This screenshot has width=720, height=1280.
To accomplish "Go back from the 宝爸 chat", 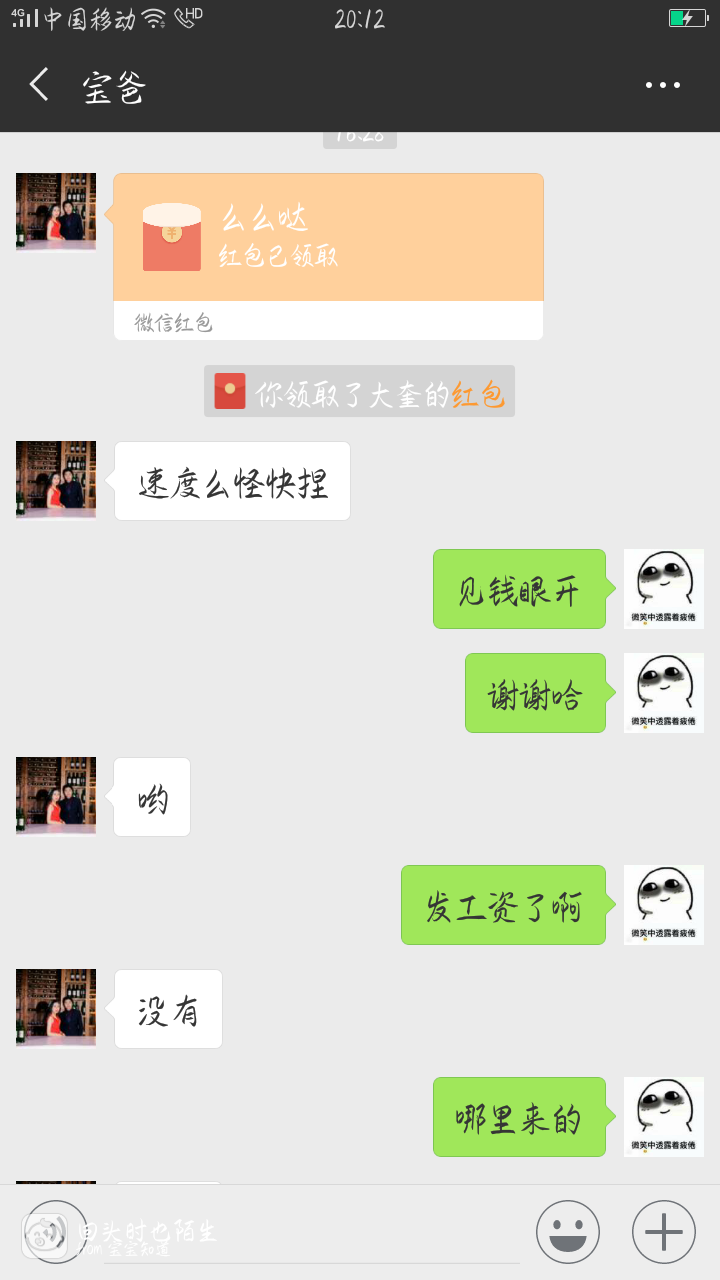I will [x=40, y=86].
